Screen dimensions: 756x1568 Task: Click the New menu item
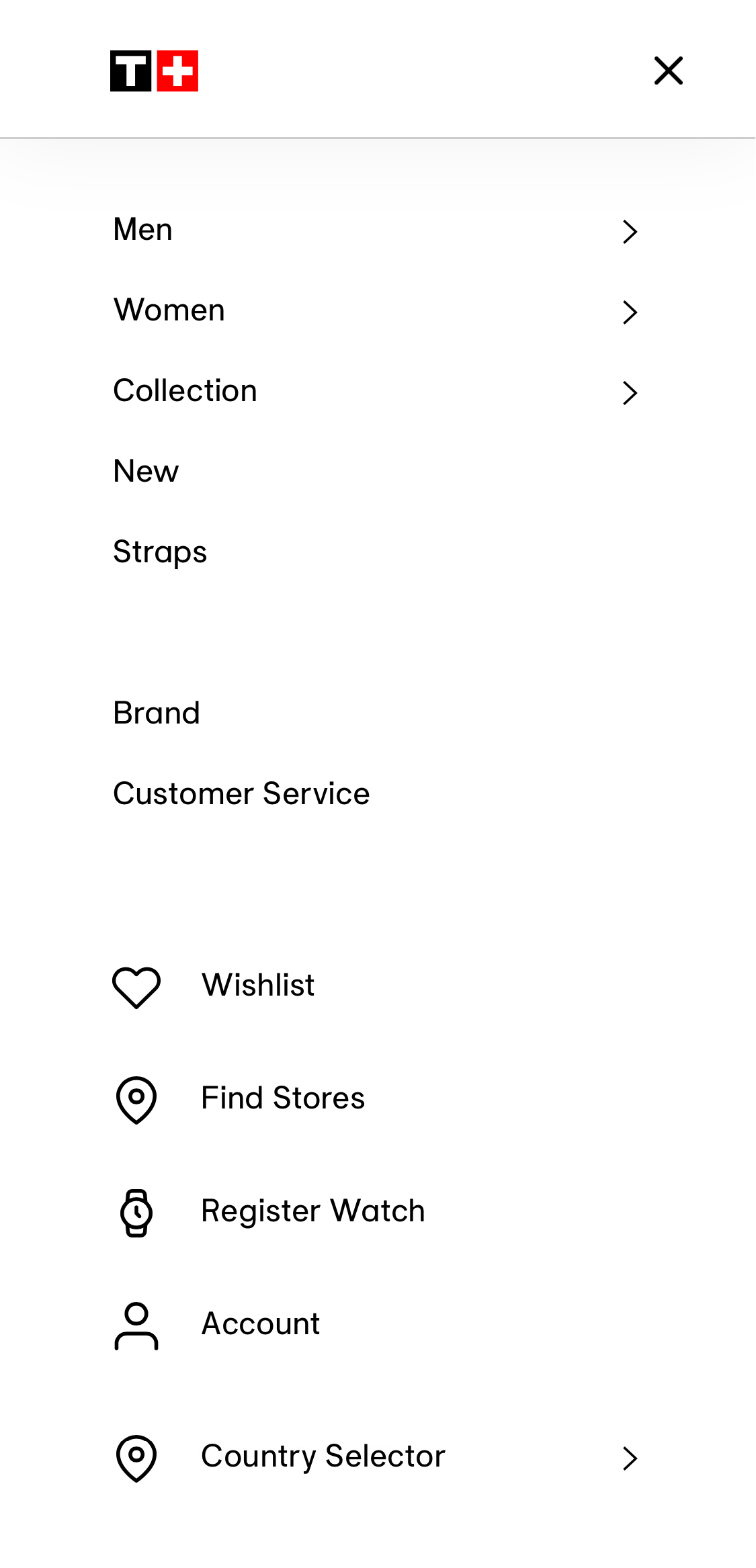(145, 471)
